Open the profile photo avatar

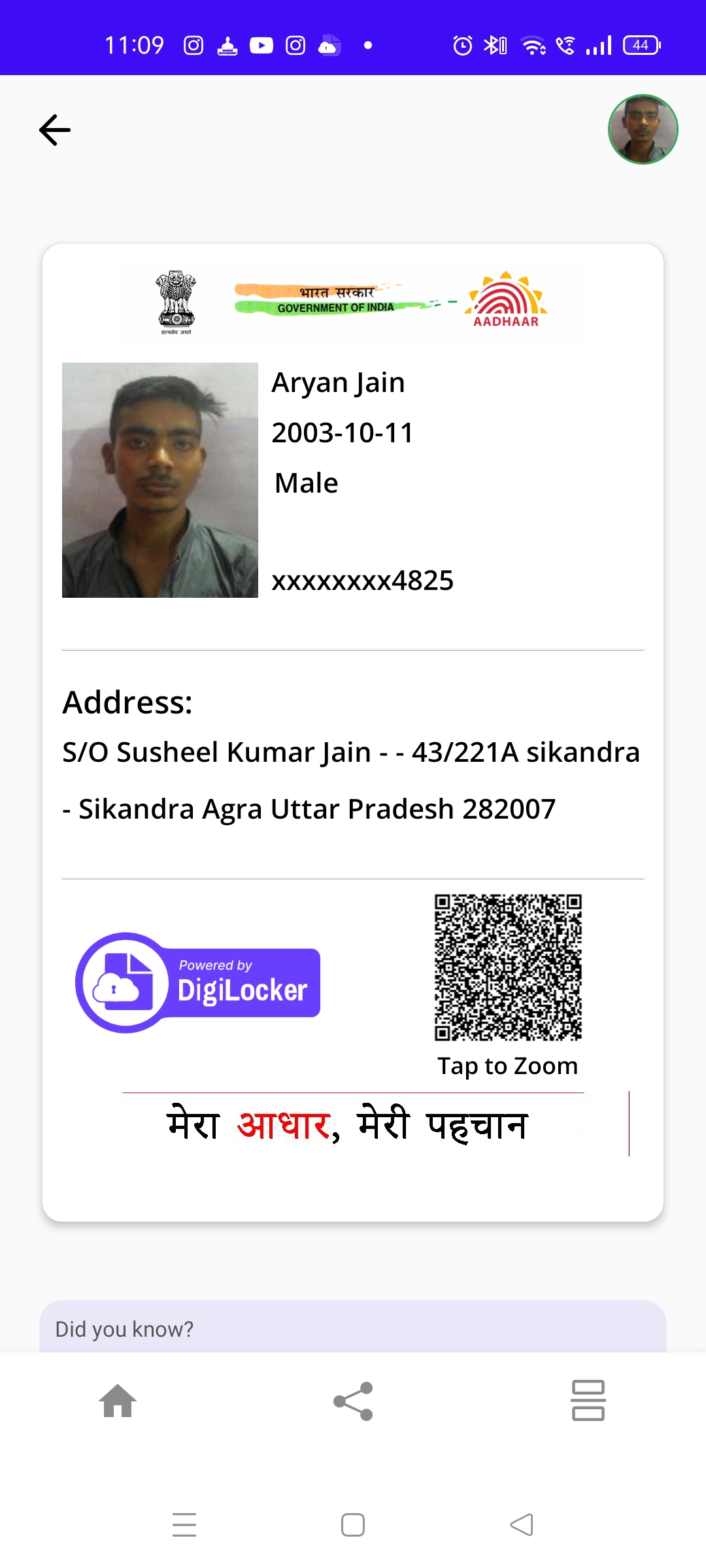coord(643,129)
